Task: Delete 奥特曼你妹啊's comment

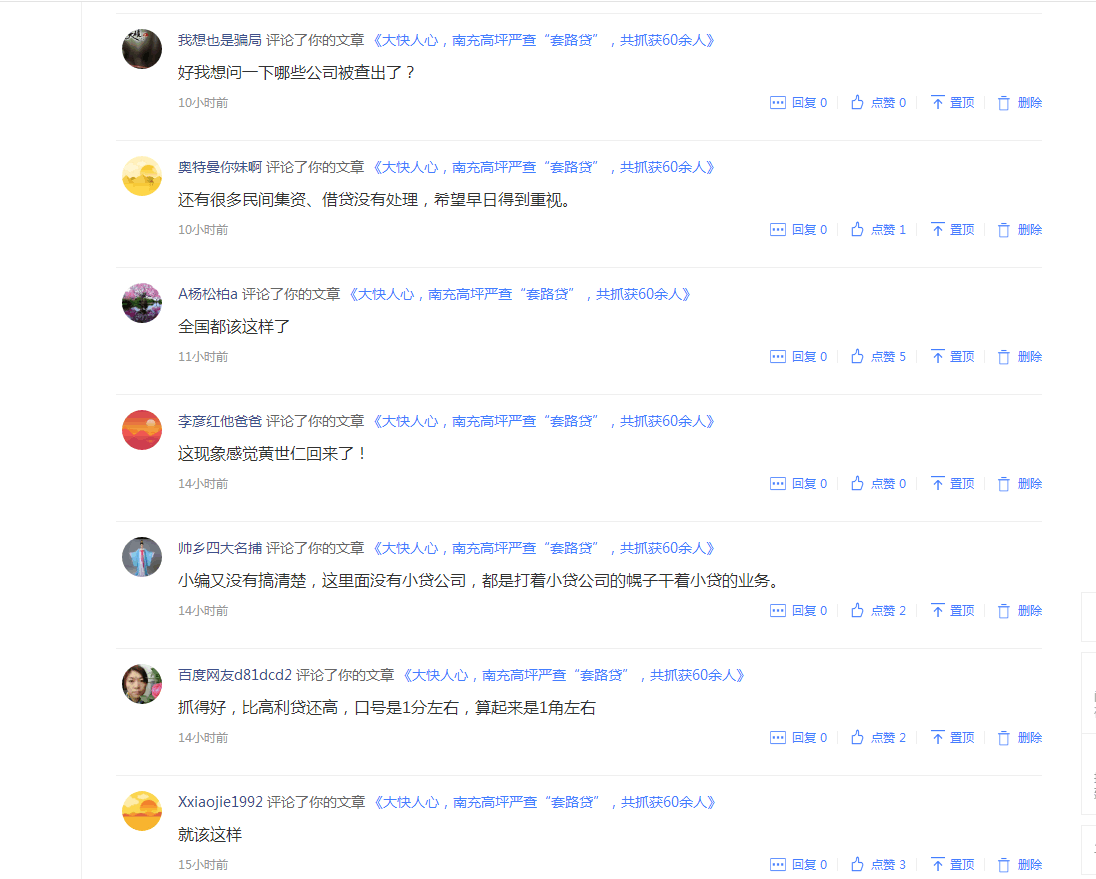Action: coord(1019,230)
